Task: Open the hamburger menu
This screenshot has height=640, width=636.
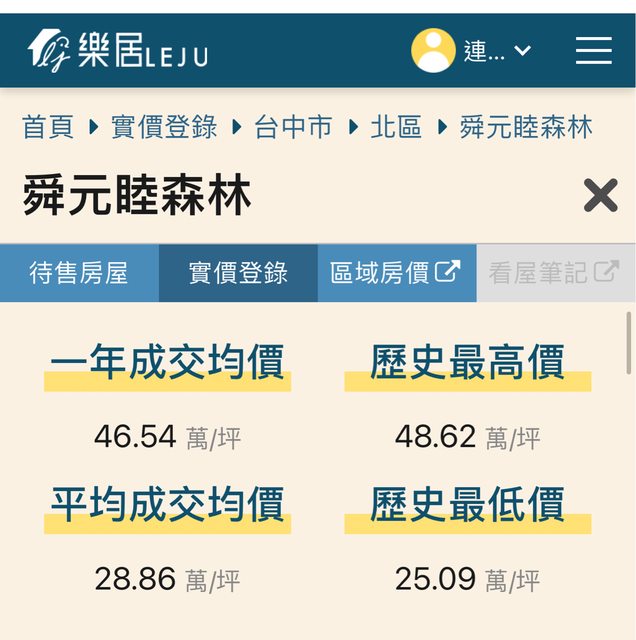Action: [x=593, y=51]
